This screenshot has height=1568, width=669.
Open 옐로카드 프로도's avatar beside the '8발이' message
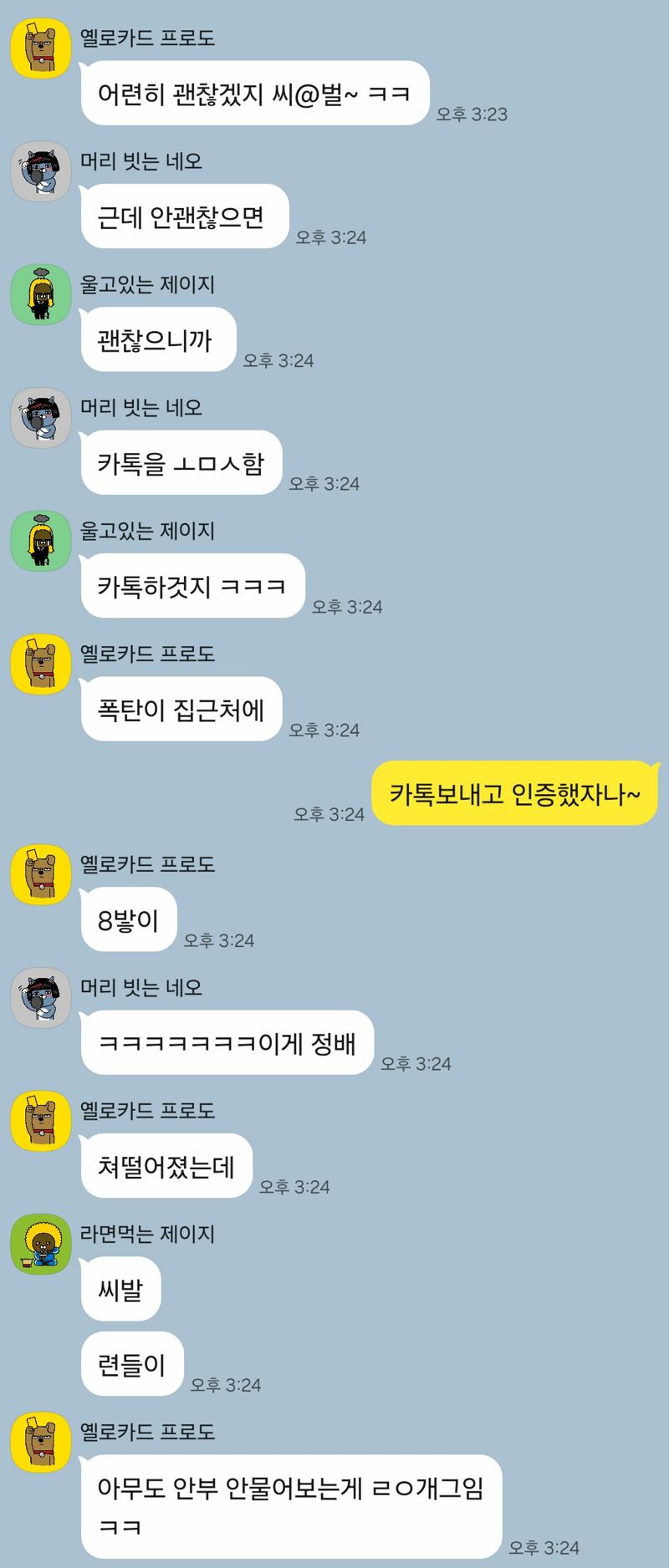tap(40, 875)
